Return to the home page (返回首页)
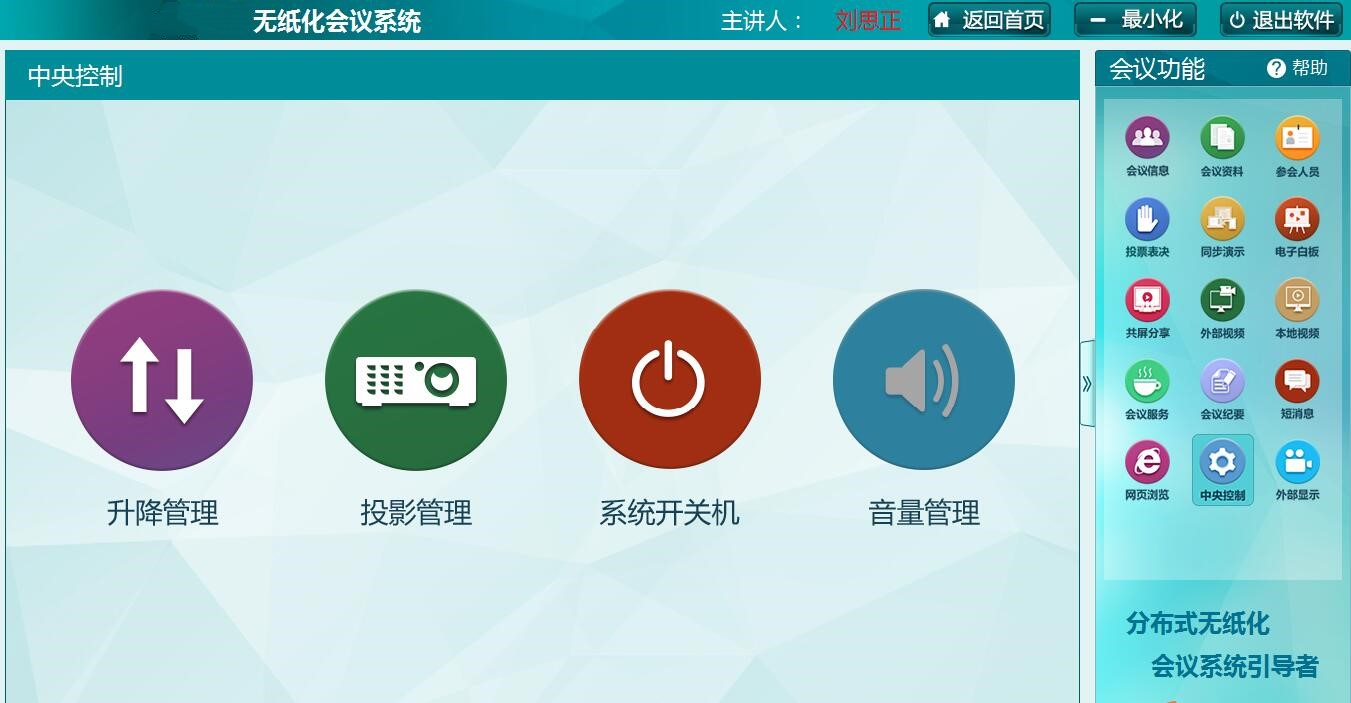The width and height of the screenshot is (1351, 703). click(x=989, y=20)
